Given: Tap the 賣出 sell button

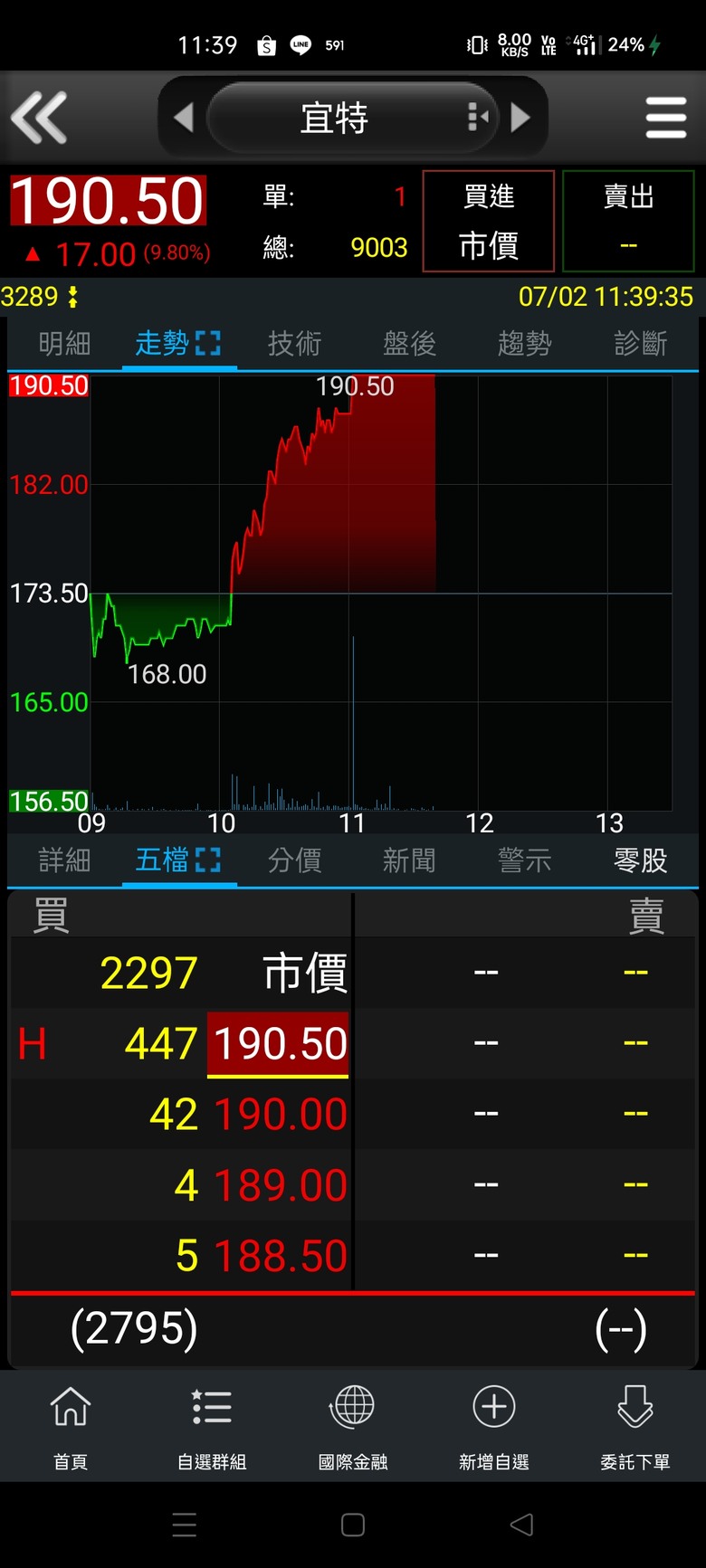Looking at the screenshot, I should 628,221.
